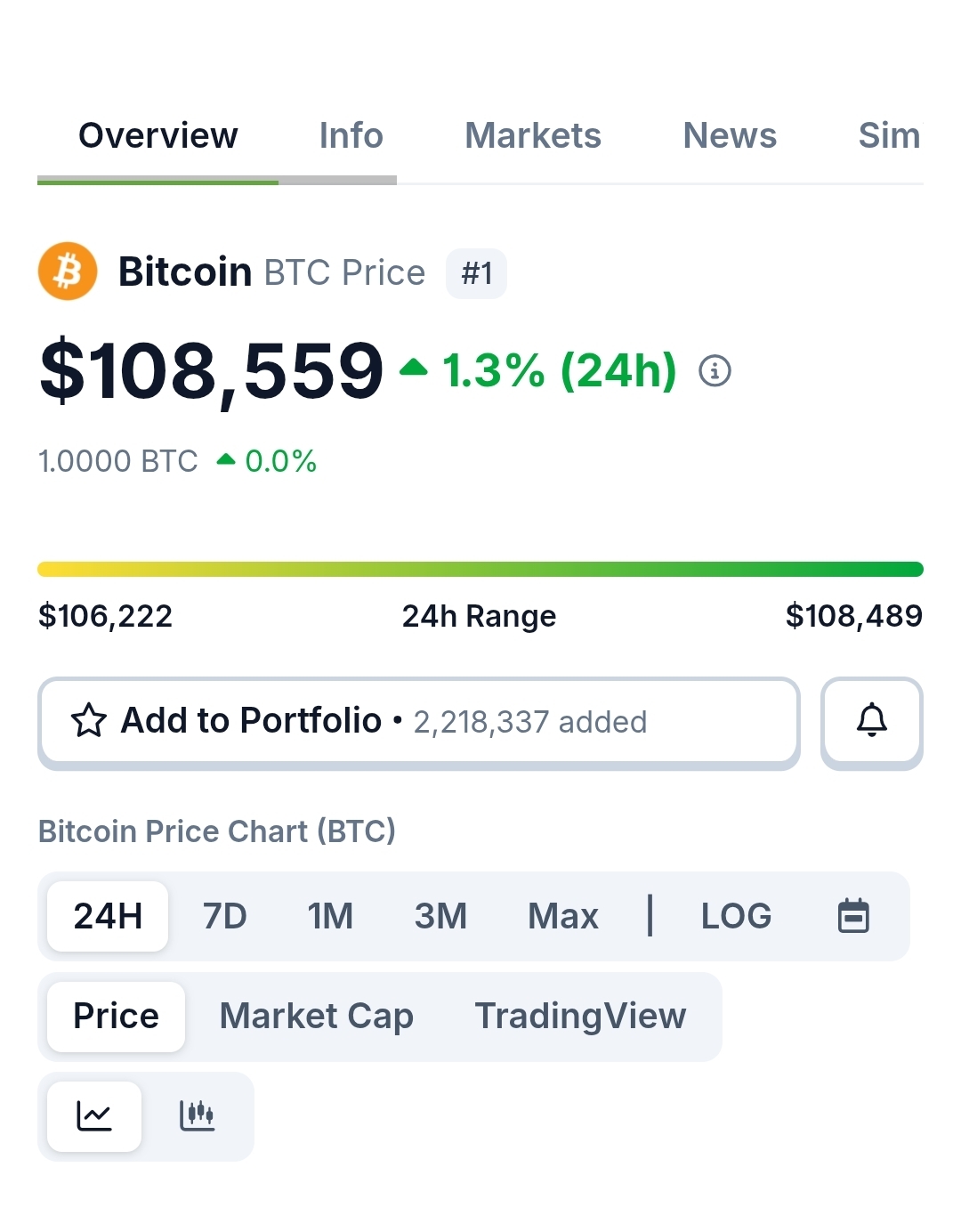
Task: Switch to candlestick chart style
Action: [197, 1116]
